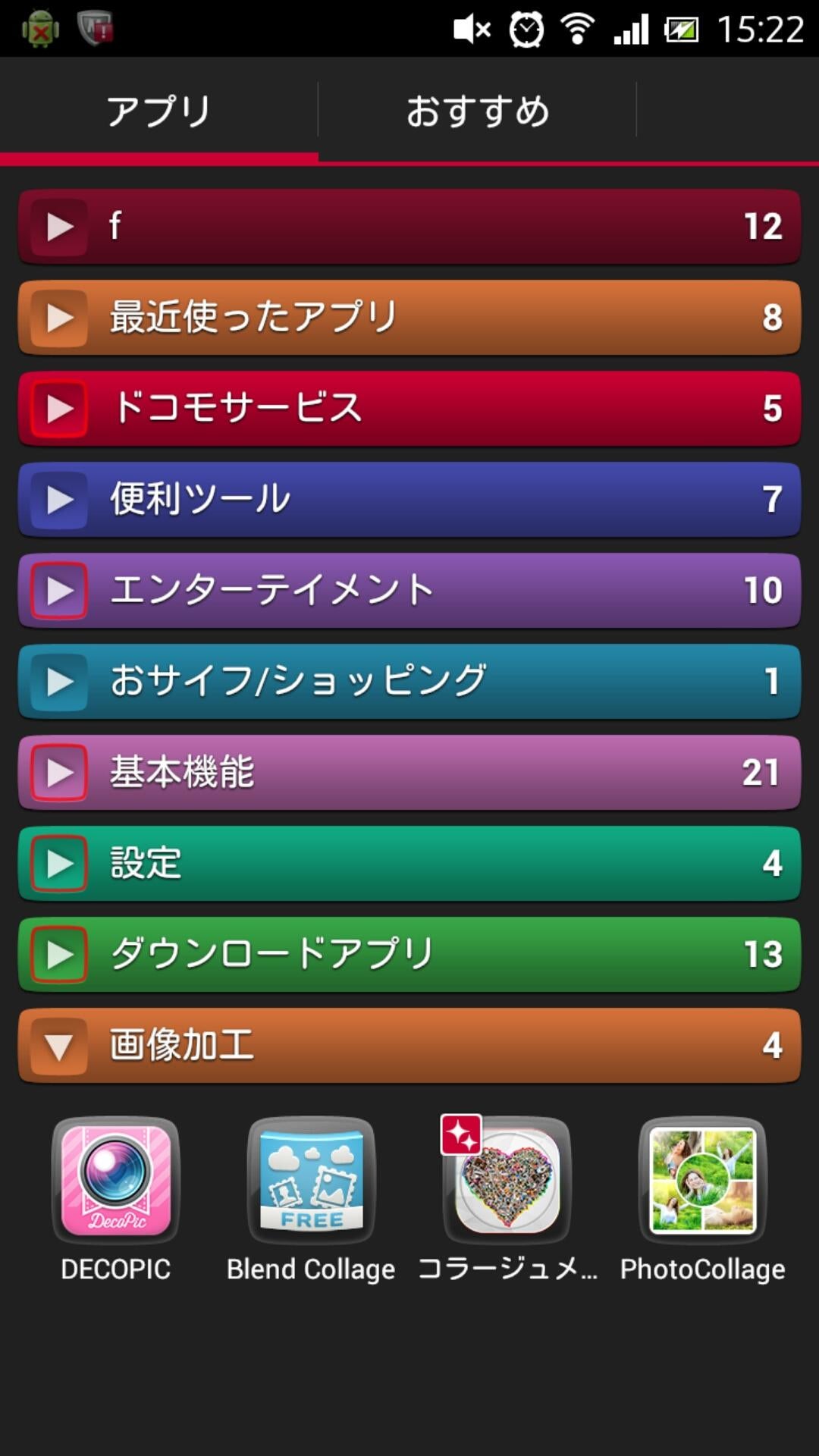Select the アプリ tab

[x=158, y=111]
